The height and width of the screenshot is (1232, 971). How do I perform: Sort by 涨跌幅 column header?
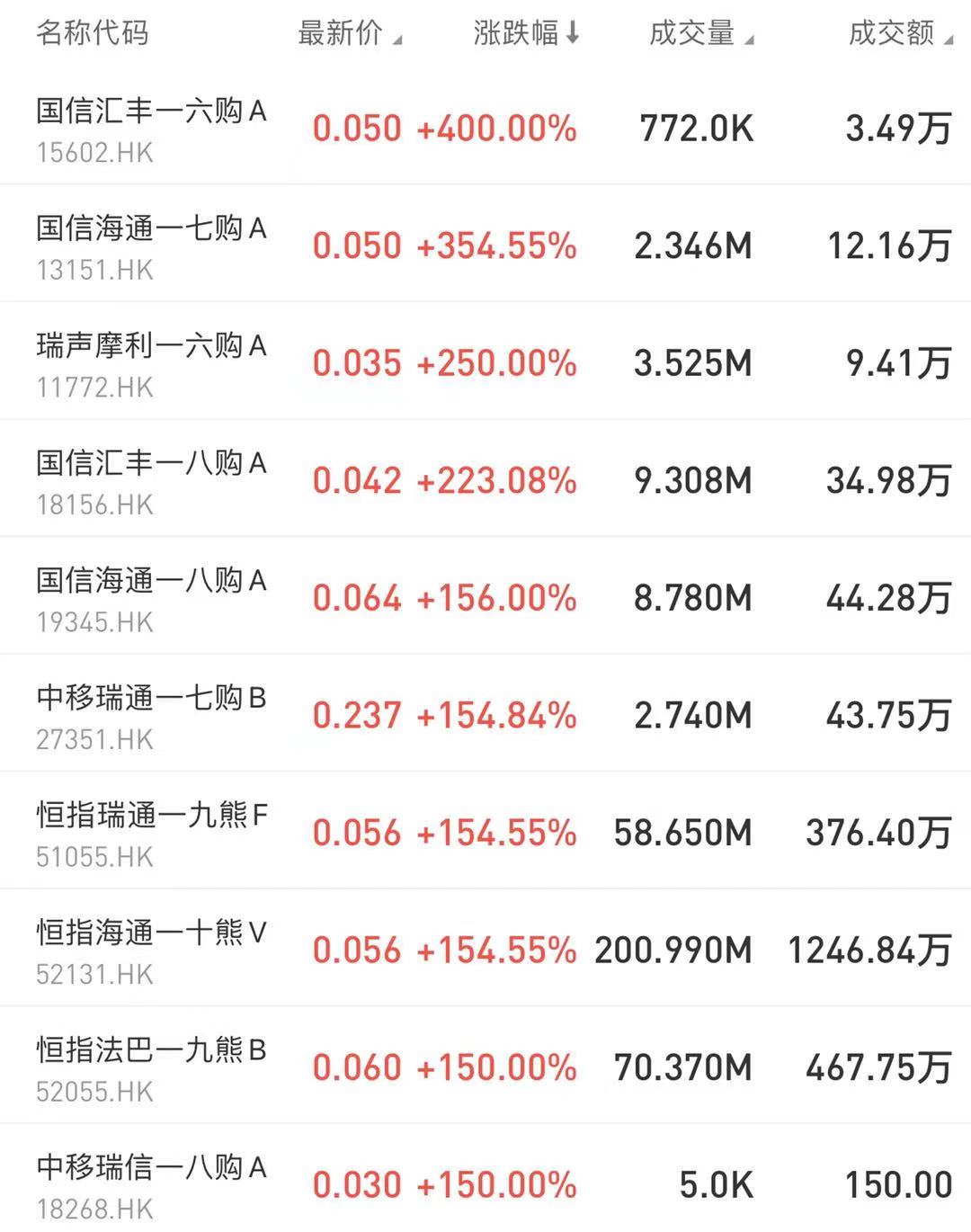[x=525, y=33]
